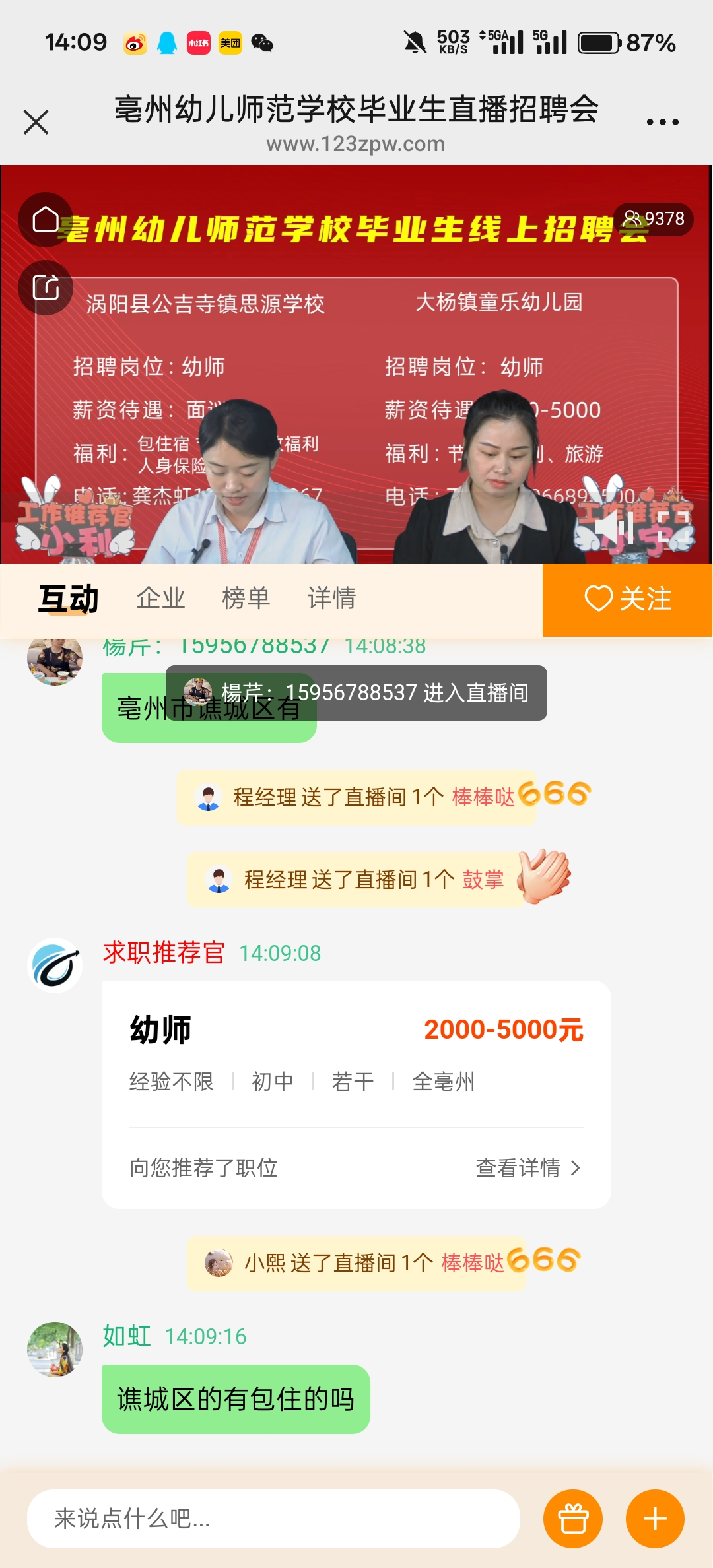Switch to the 企业 tab
Screen dimensions: 713x1568
coord(160,598)
